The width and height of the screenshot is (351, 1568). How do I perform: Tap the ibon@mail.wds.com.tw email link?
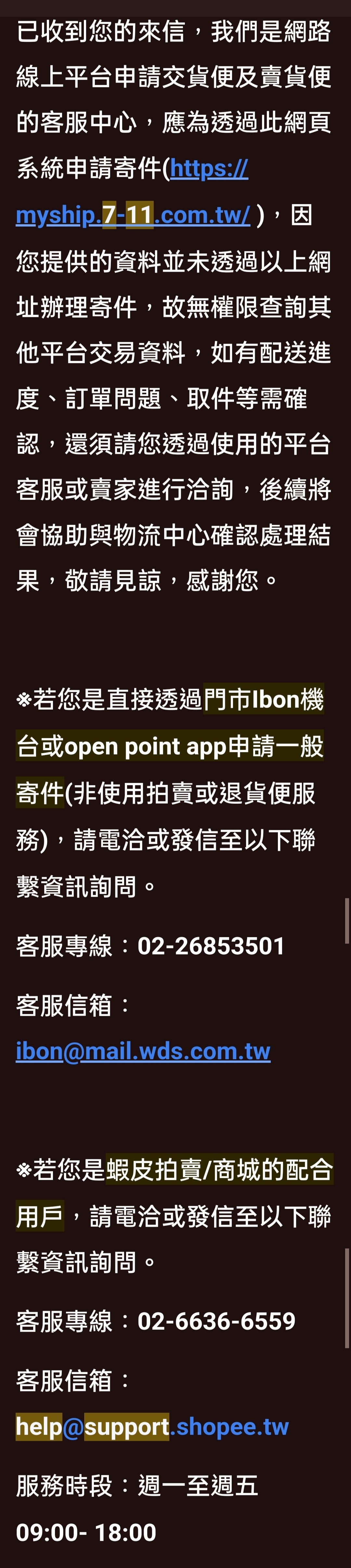point(143,1051)
